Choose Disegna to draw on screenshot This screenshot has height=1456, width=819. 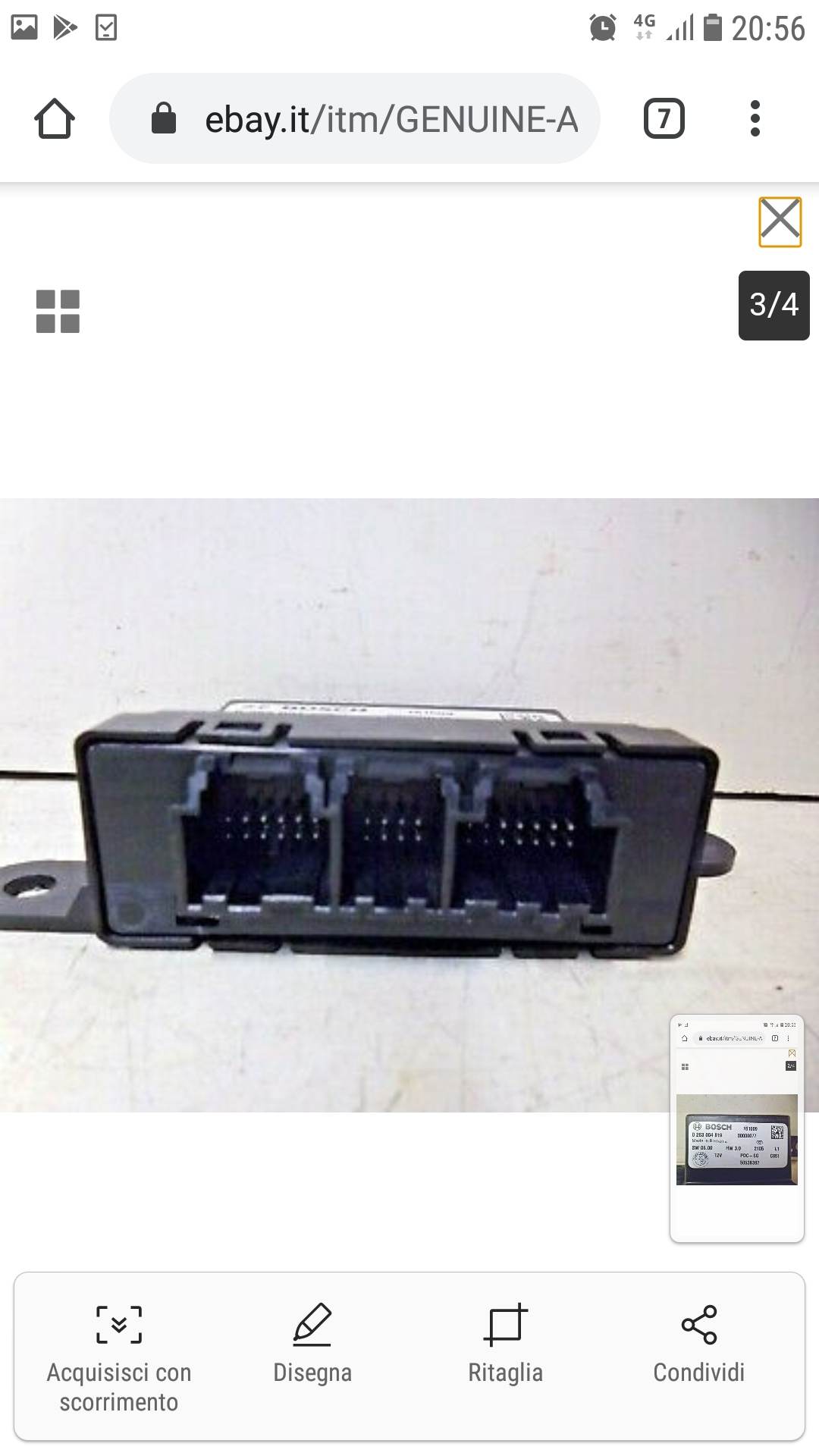click(312, 1343)
